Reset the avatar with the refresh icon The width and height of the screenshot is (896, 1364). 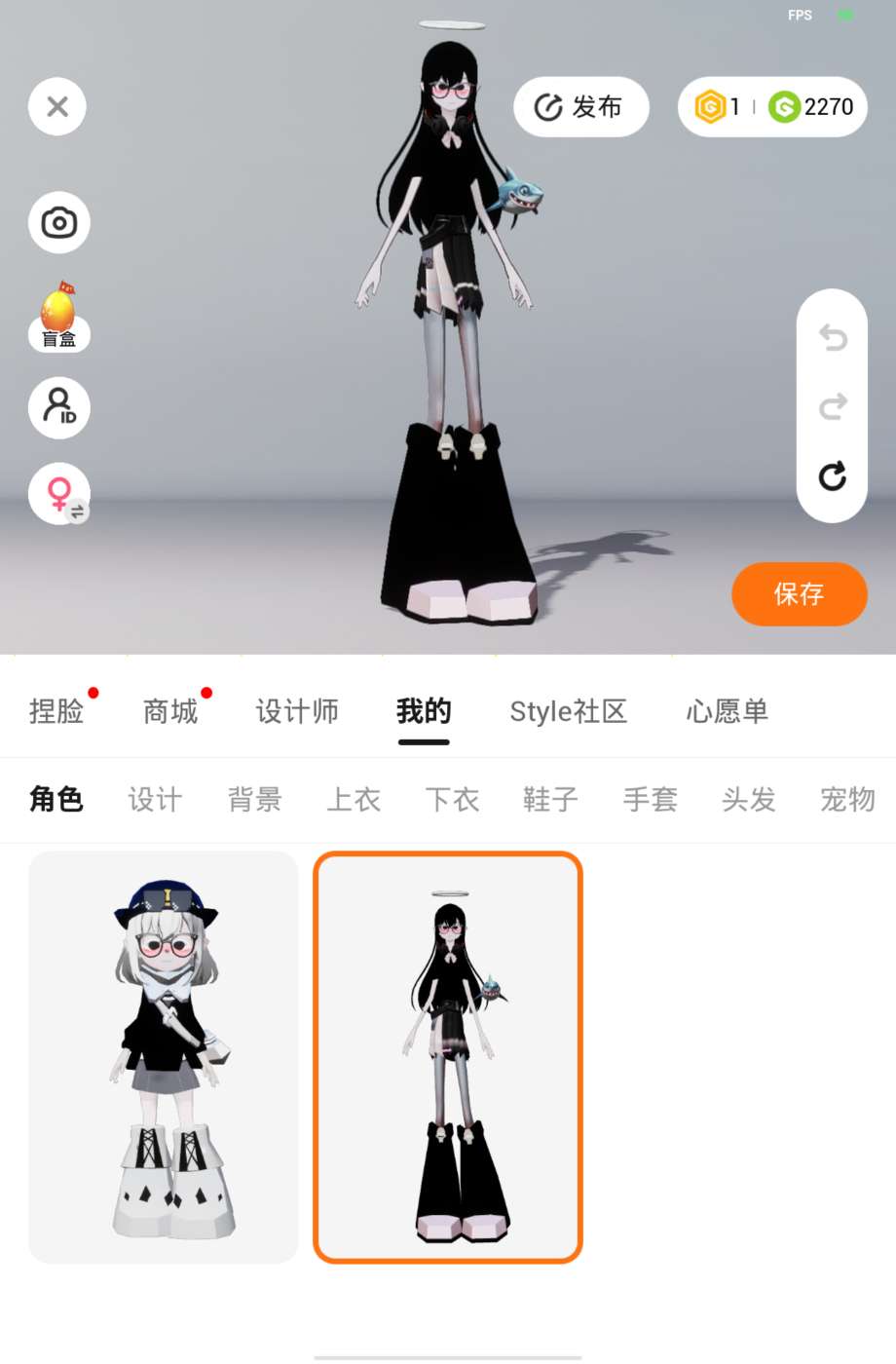[833, 476]
